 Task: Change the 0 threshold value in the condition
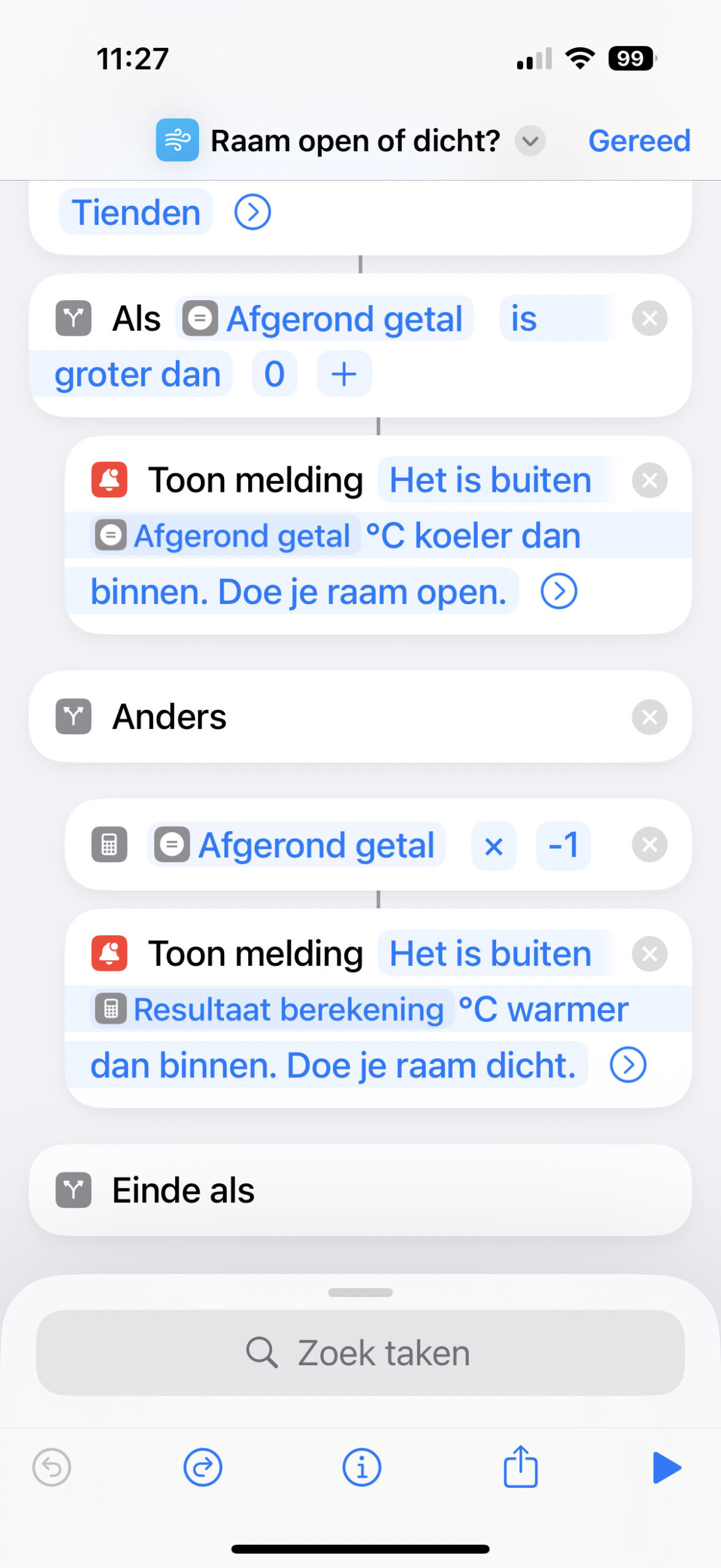tap(274, 373)
